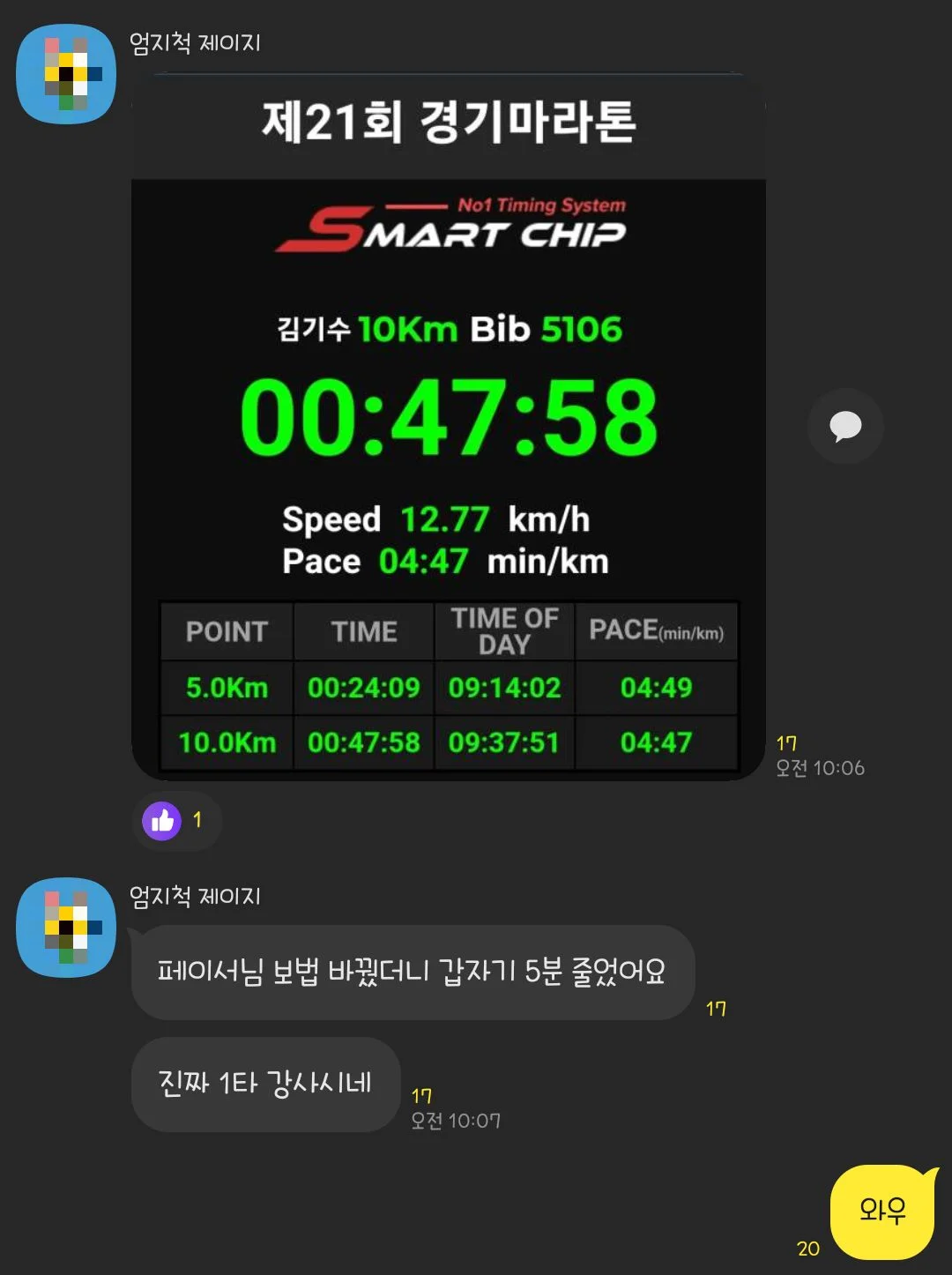Open 엄지척 제이지's profile picture

[x=65, y=74]
